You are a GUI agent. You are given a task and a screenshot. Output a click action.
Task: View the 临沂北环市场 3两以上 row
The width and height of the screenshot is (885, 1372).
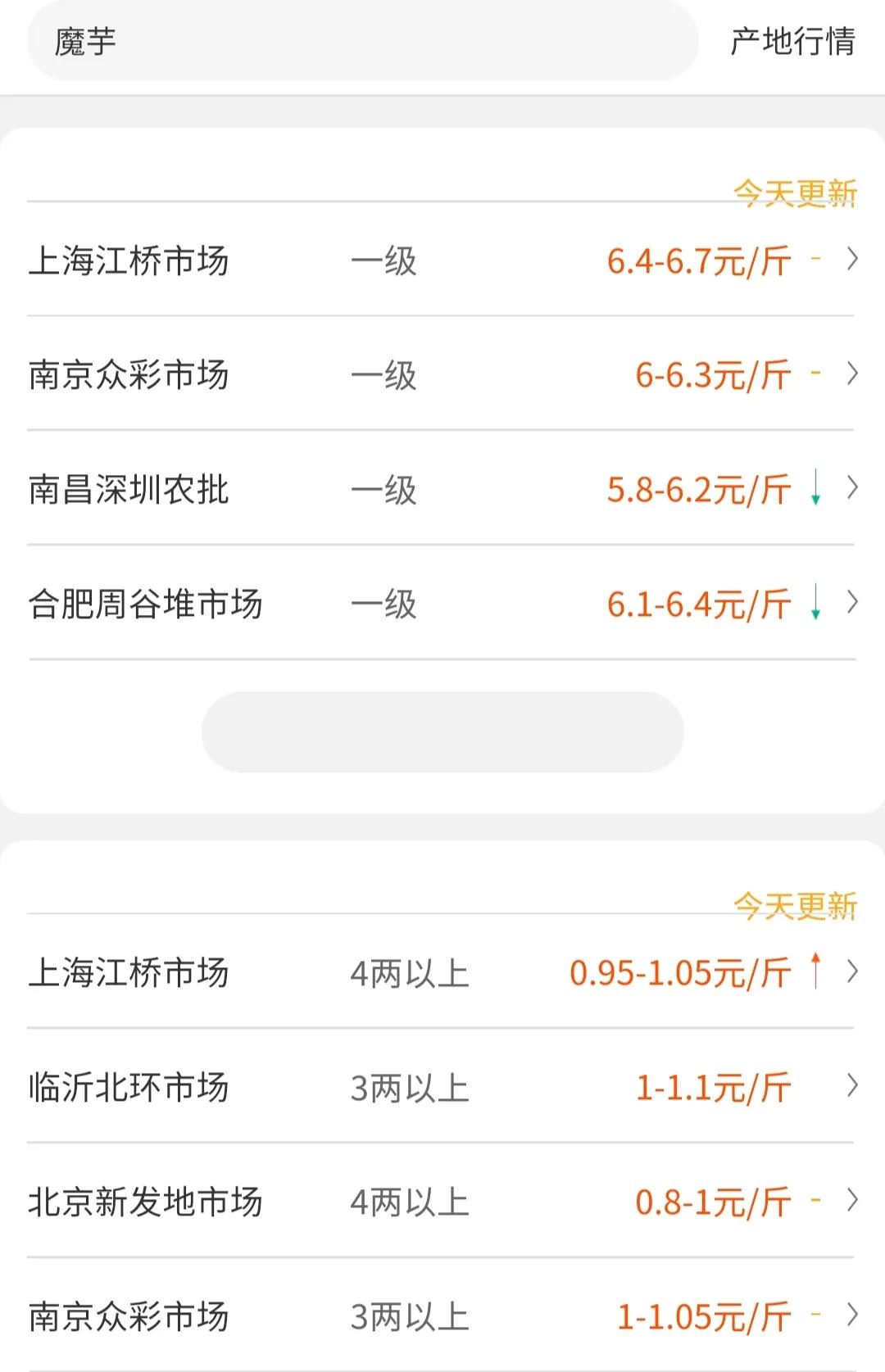(442, 1088)
